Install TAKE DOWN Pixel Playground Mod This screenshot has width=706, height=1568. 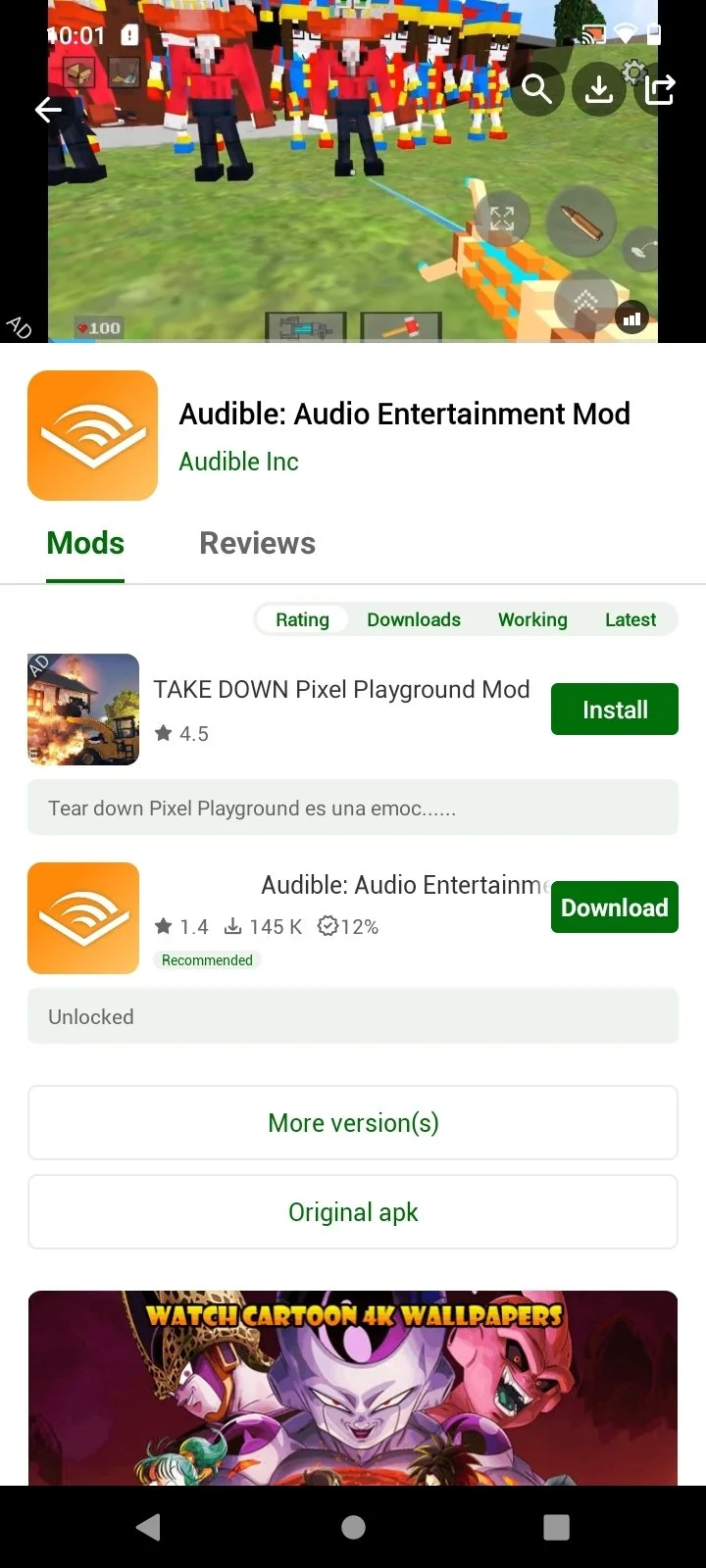tap(614, 710)
